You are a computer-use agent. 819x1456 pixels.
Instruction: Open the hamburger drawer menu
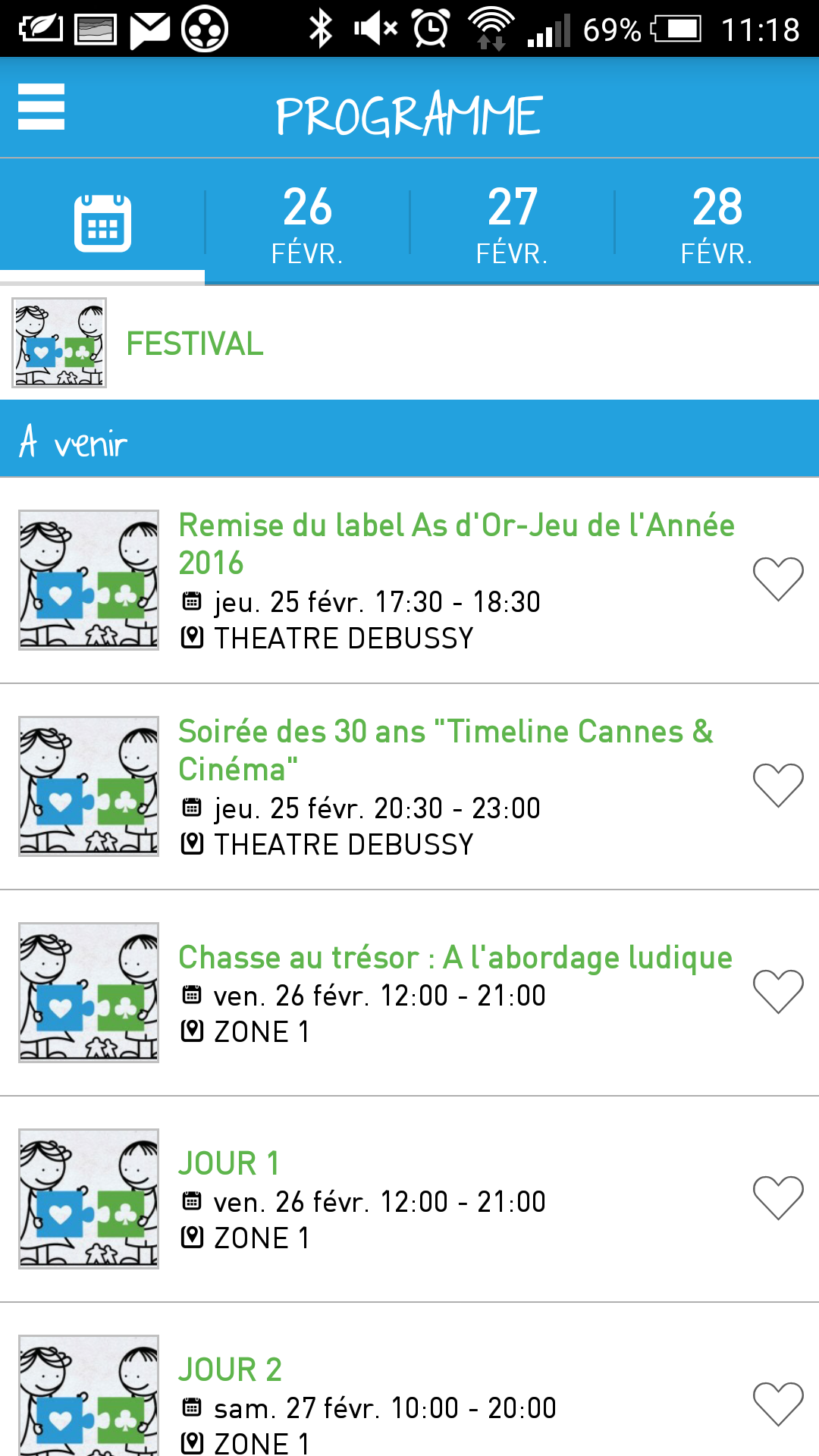41,107
